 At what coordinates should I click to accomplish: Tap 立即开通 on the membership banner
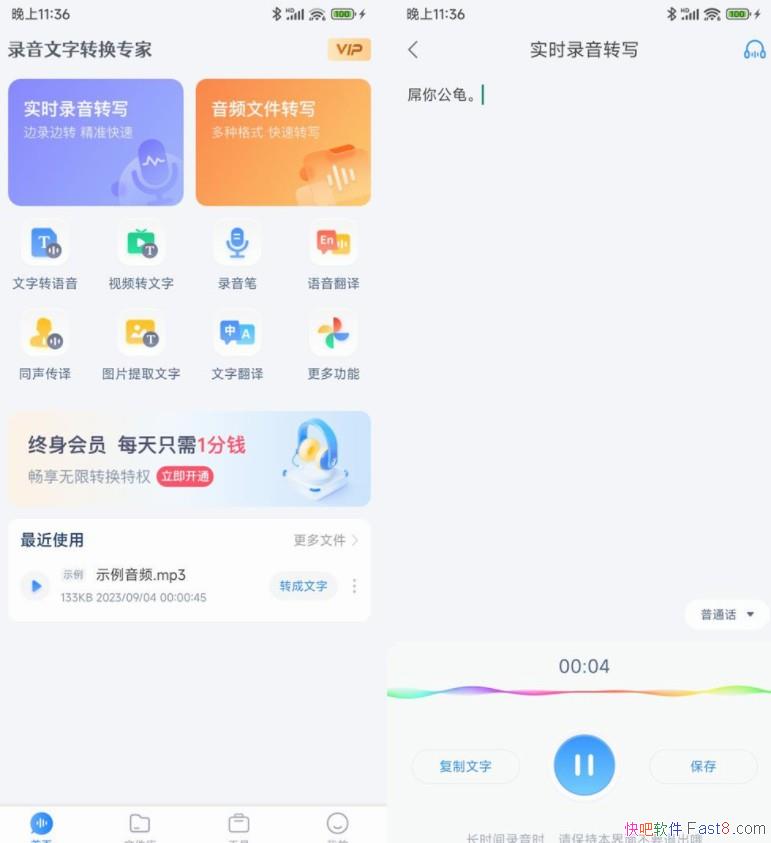(185, 476)
